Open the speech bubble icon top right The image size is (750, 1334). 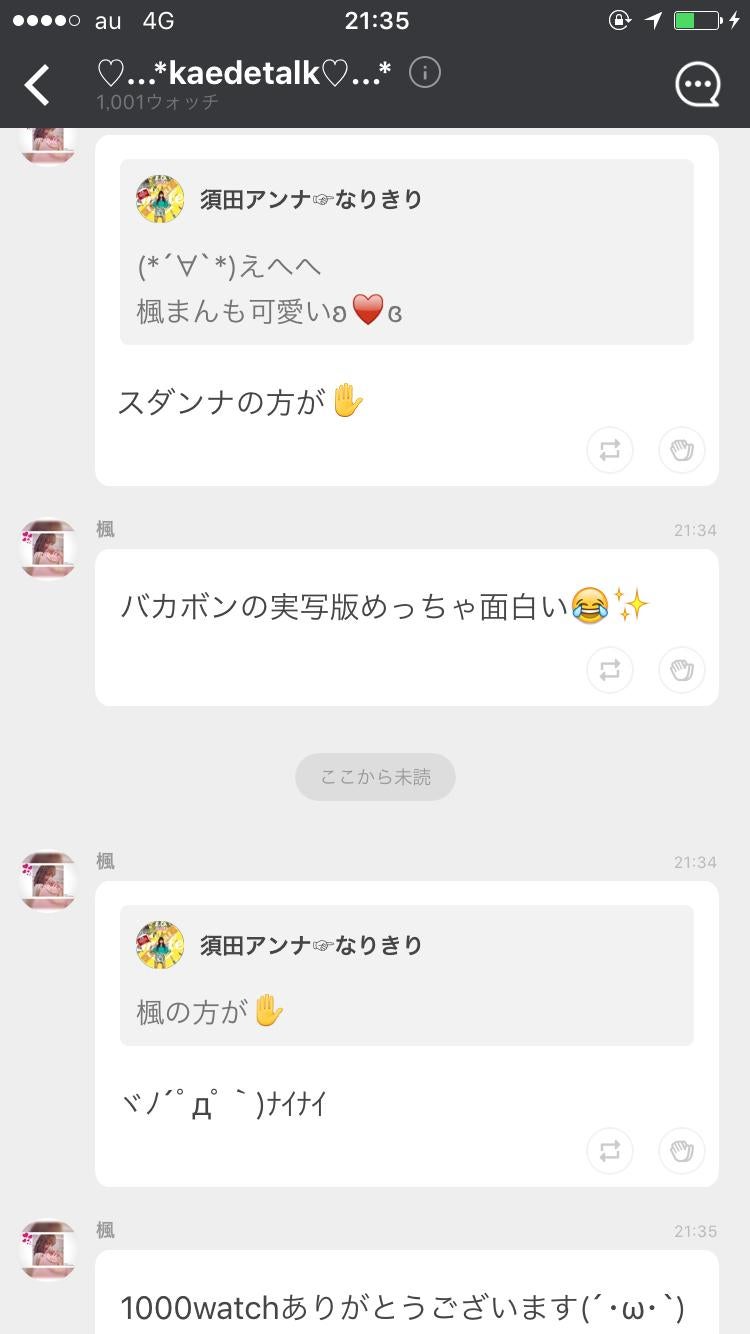[x=698, y=84]
